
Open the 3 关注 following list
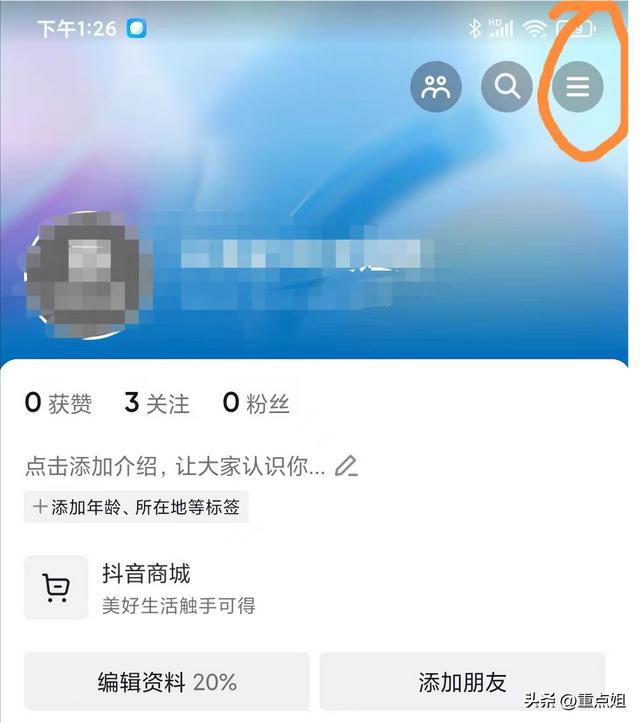coord(156,404)
